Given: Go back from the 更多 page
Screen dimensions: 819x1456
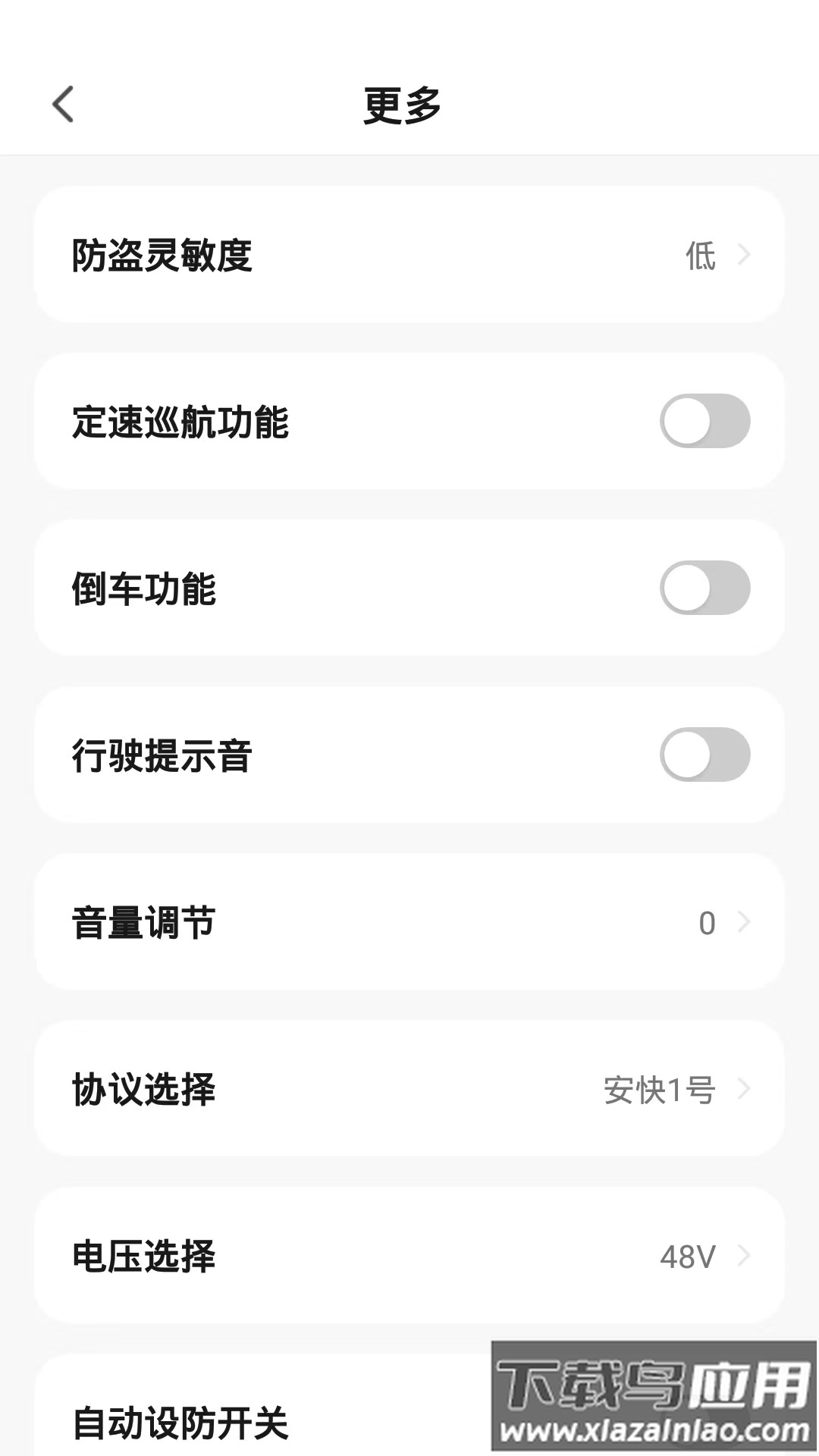Looking at the screenshot, I should 64,104.
